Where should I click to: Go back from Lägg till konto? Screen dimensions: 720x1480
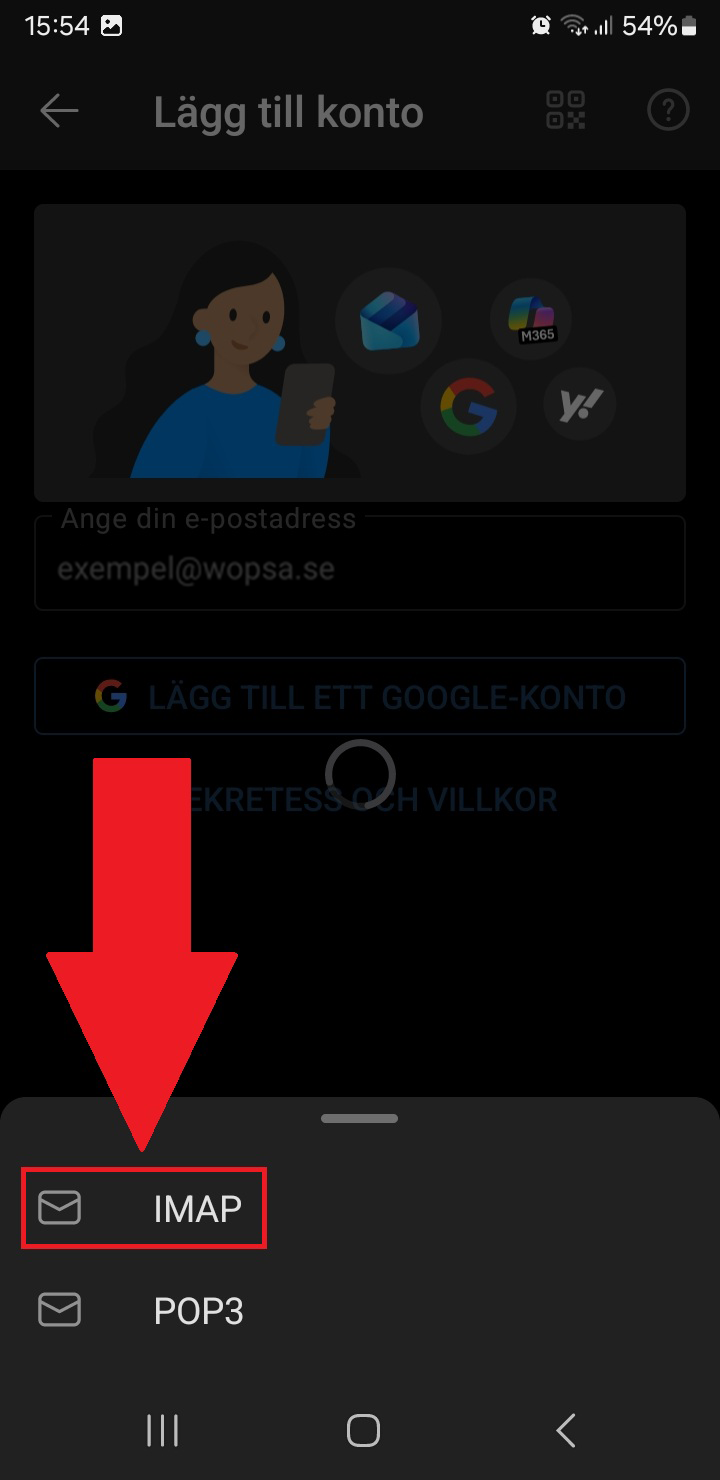(59, 111)
